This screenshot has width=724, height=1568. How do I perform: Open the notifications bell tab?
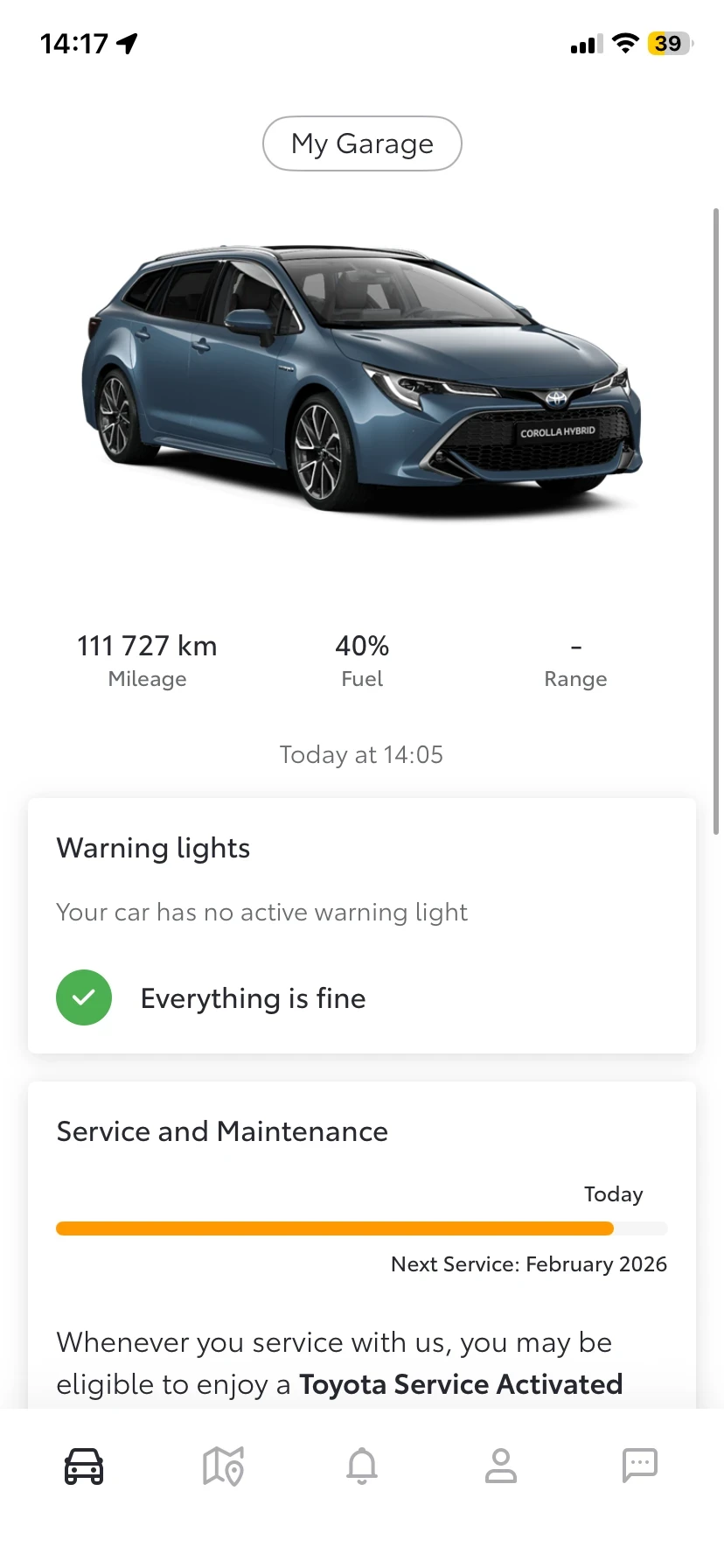(362, 1466)
